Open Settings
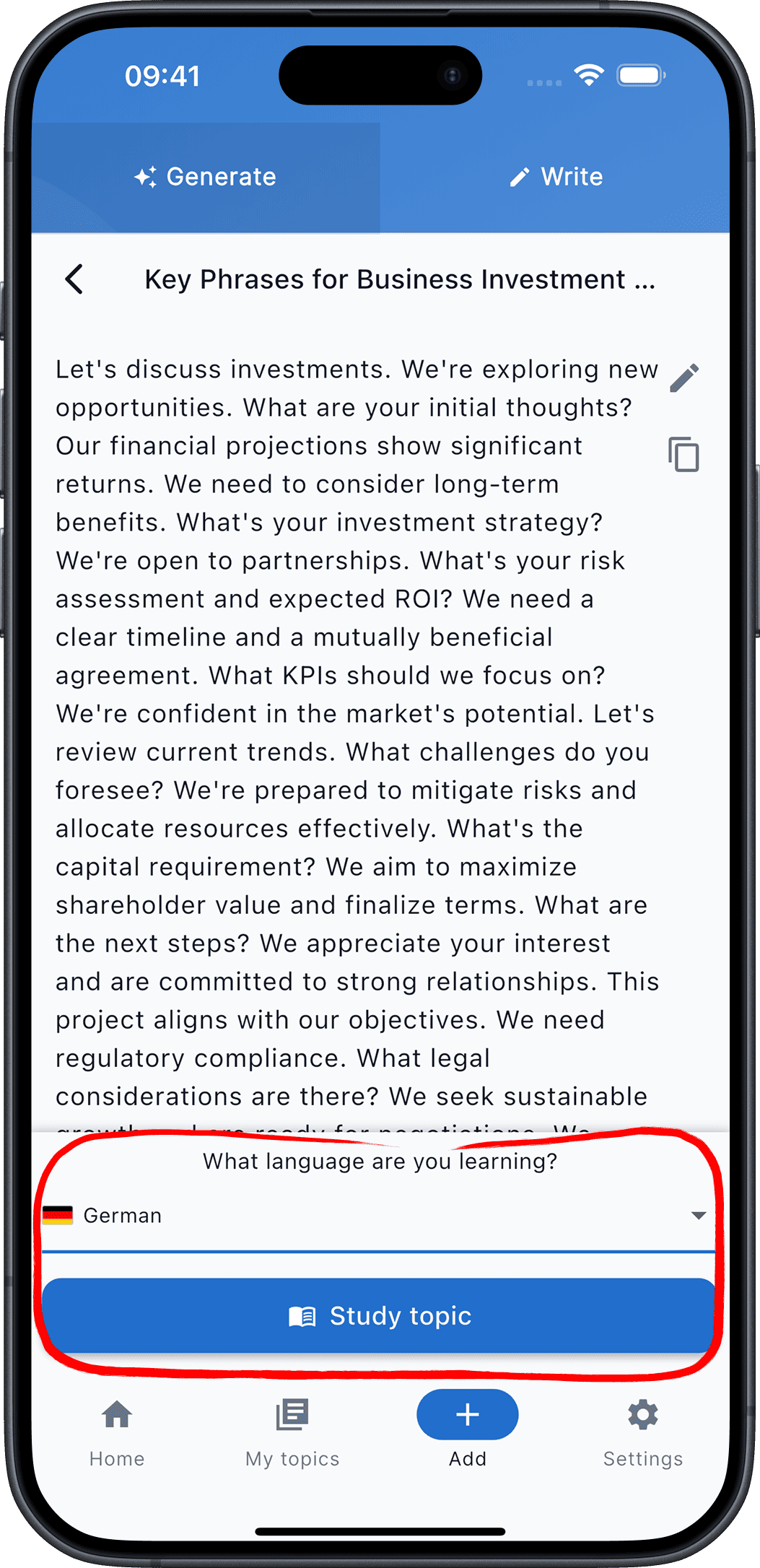The height and width of the screenshot is (1568, 760). coord(642,1429)
